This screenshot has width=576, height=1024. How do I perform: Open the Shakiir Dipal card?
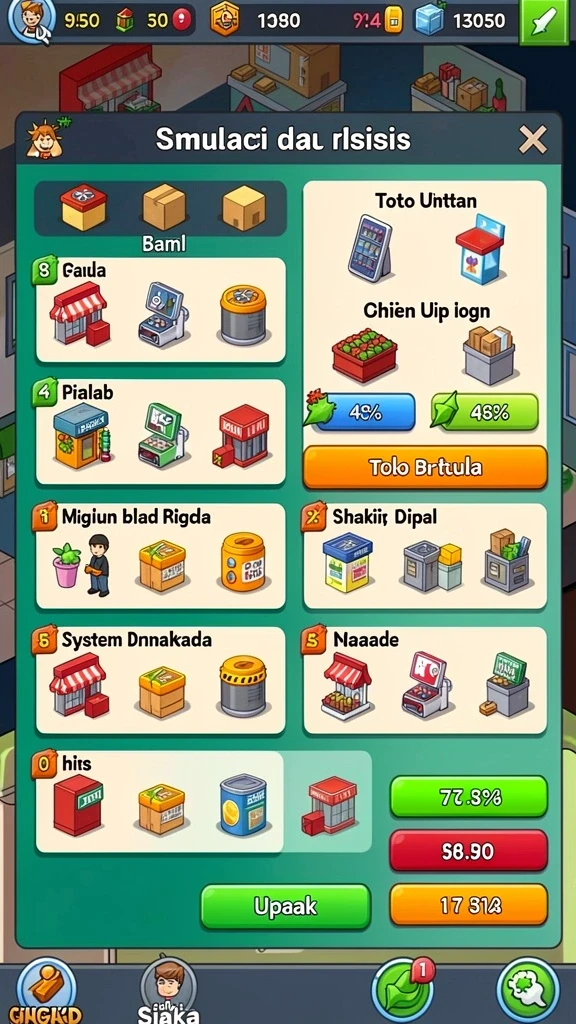tap(425, 556)
